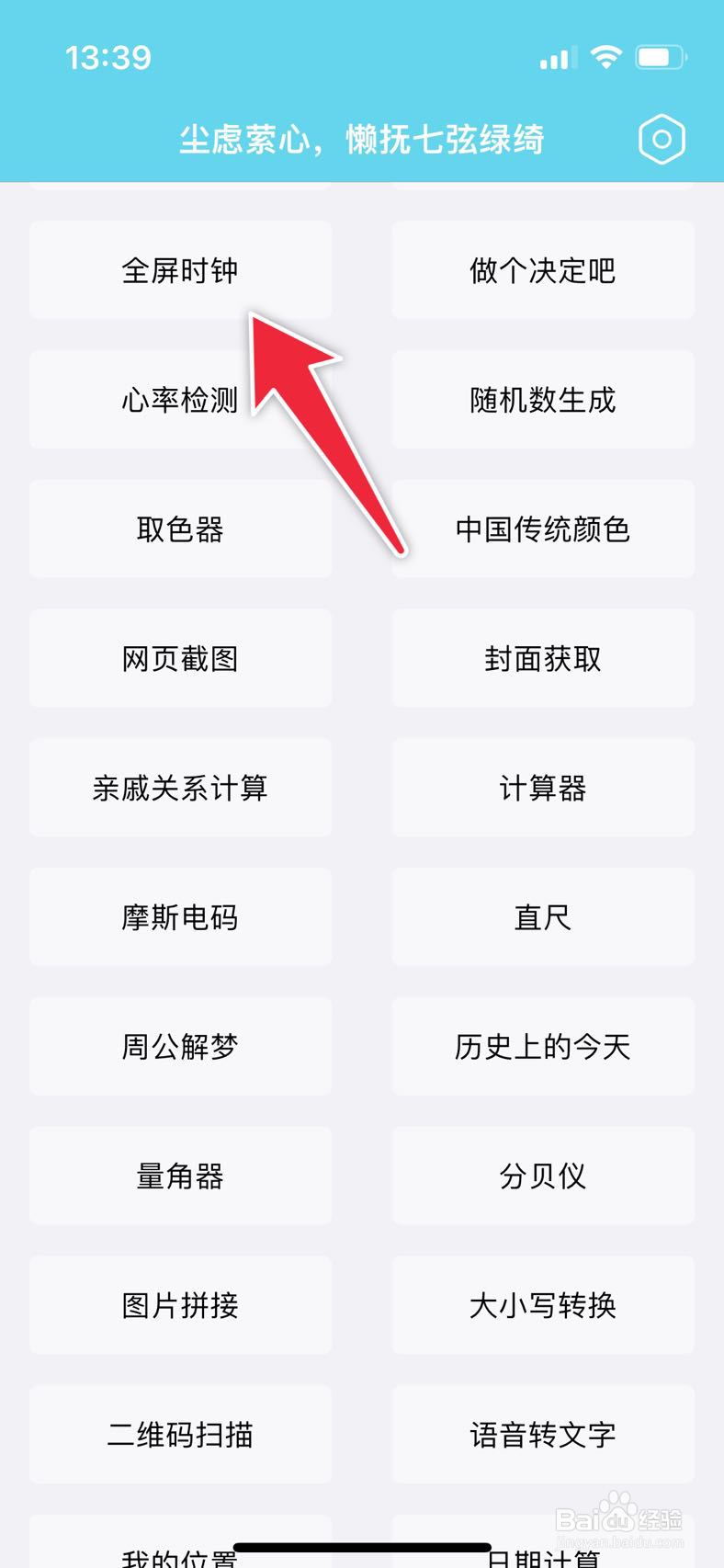Open the 全屏时钟 full-screen clock tool
The height and width of the screenshot is (1568, 724).
point(181,269)
